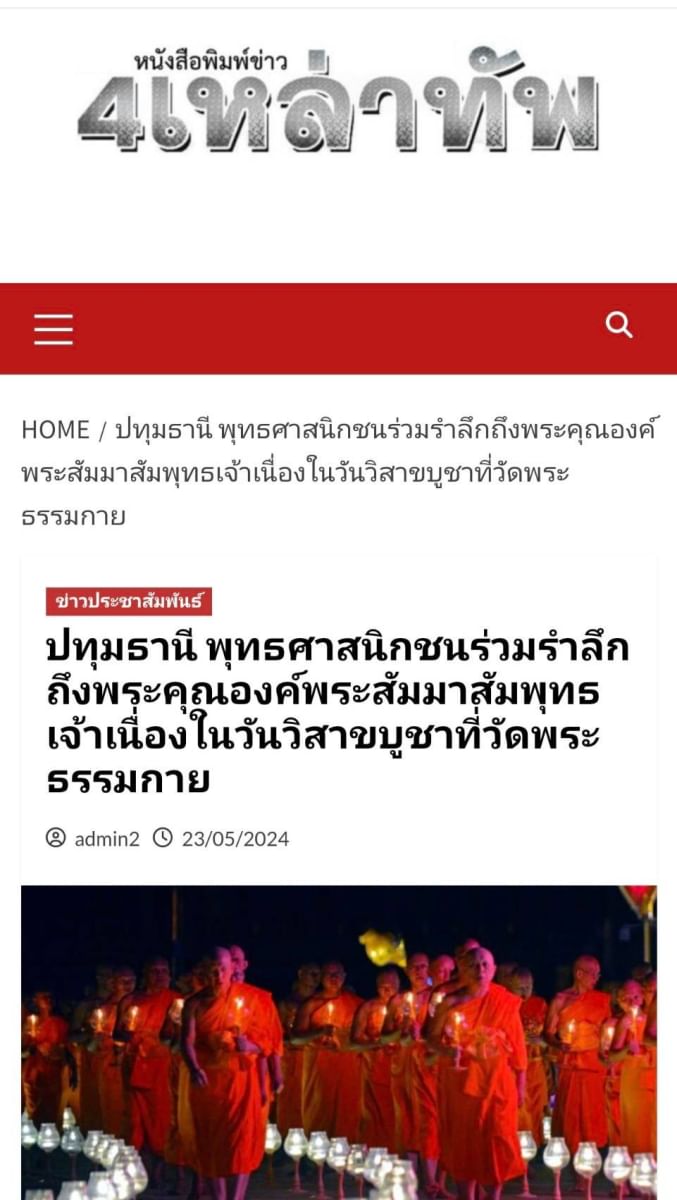This screenshot has height=1200, width=677.
Task: Open the hamburger navigation menu
Action: coord(54,328)
